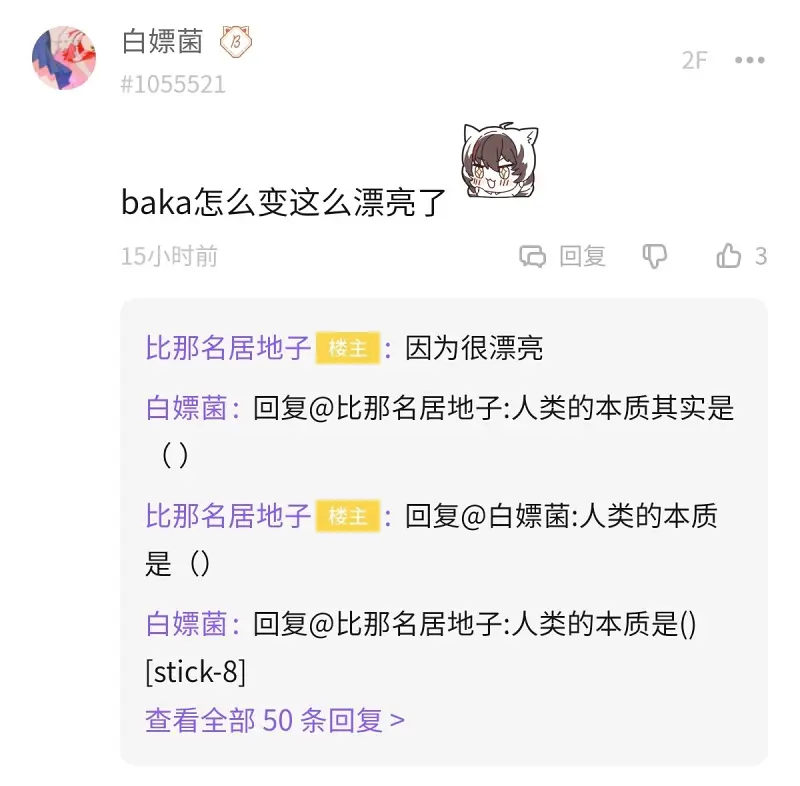View all 50 replies via 查看全部 50 条回复

[x=275, y=720]
